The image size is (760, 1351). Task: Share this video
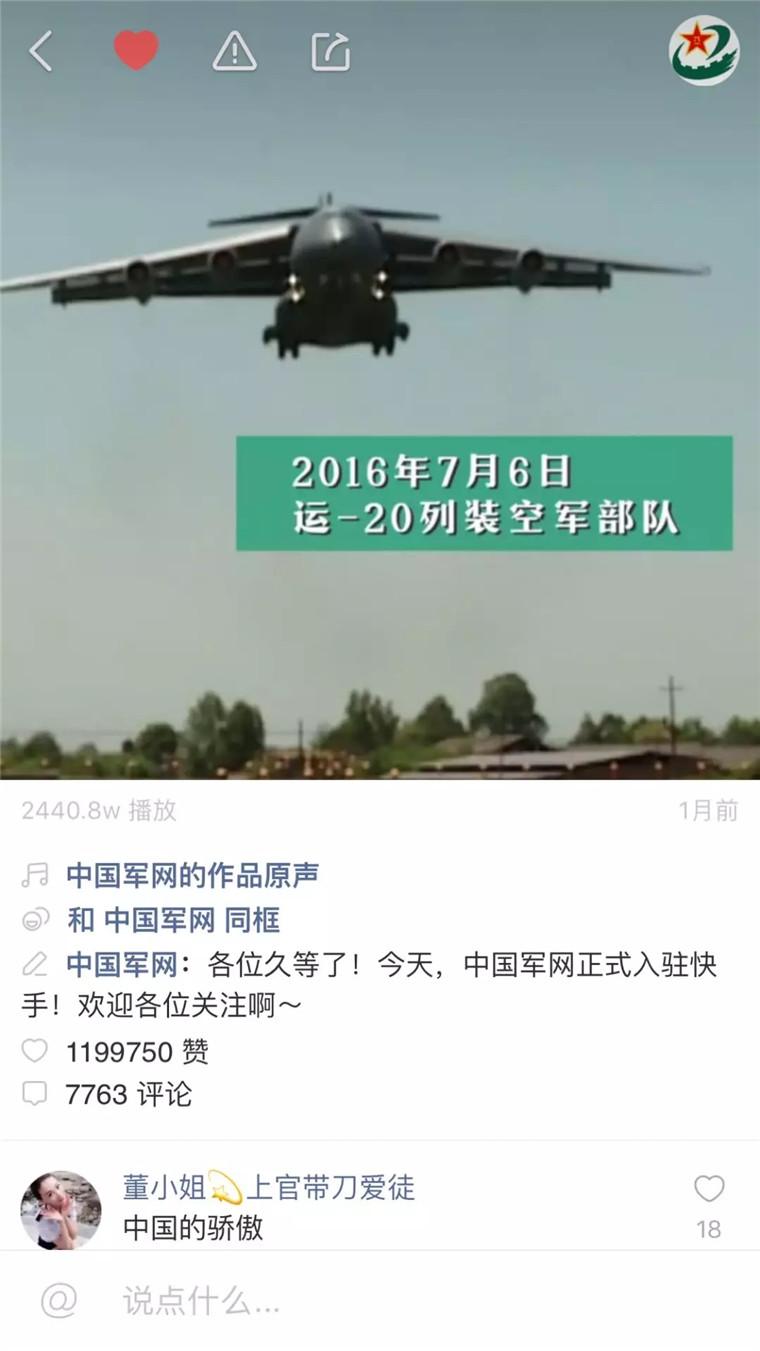pos(330,51)
